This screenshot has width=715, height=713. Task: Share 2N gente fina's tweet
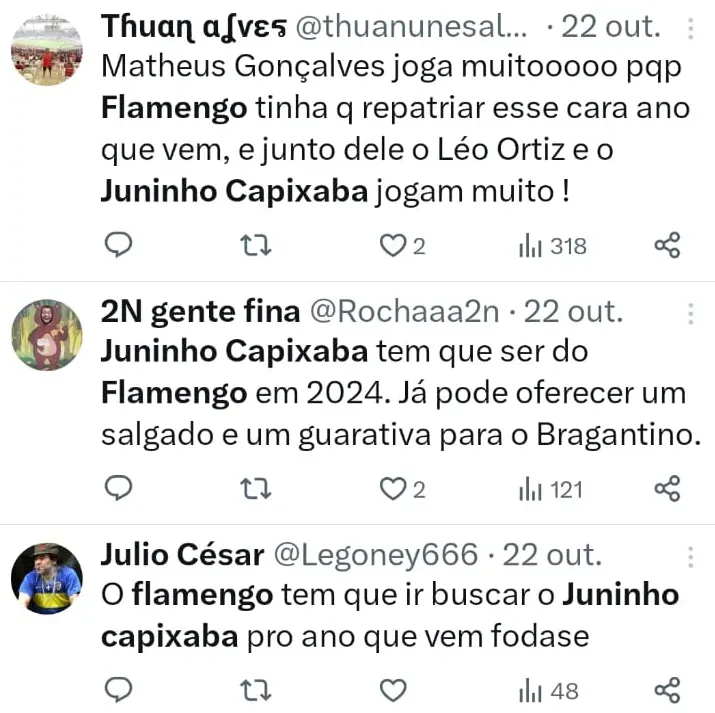point(667,489)
